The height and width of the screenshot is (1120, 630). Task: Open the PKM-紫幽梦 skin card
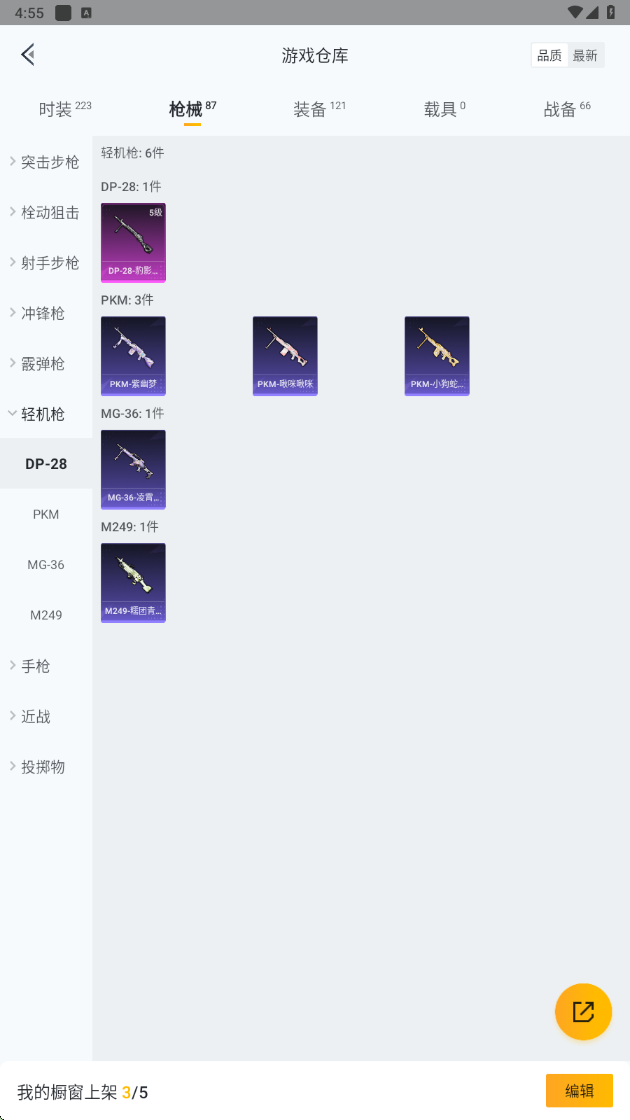[x=133, y=356]
